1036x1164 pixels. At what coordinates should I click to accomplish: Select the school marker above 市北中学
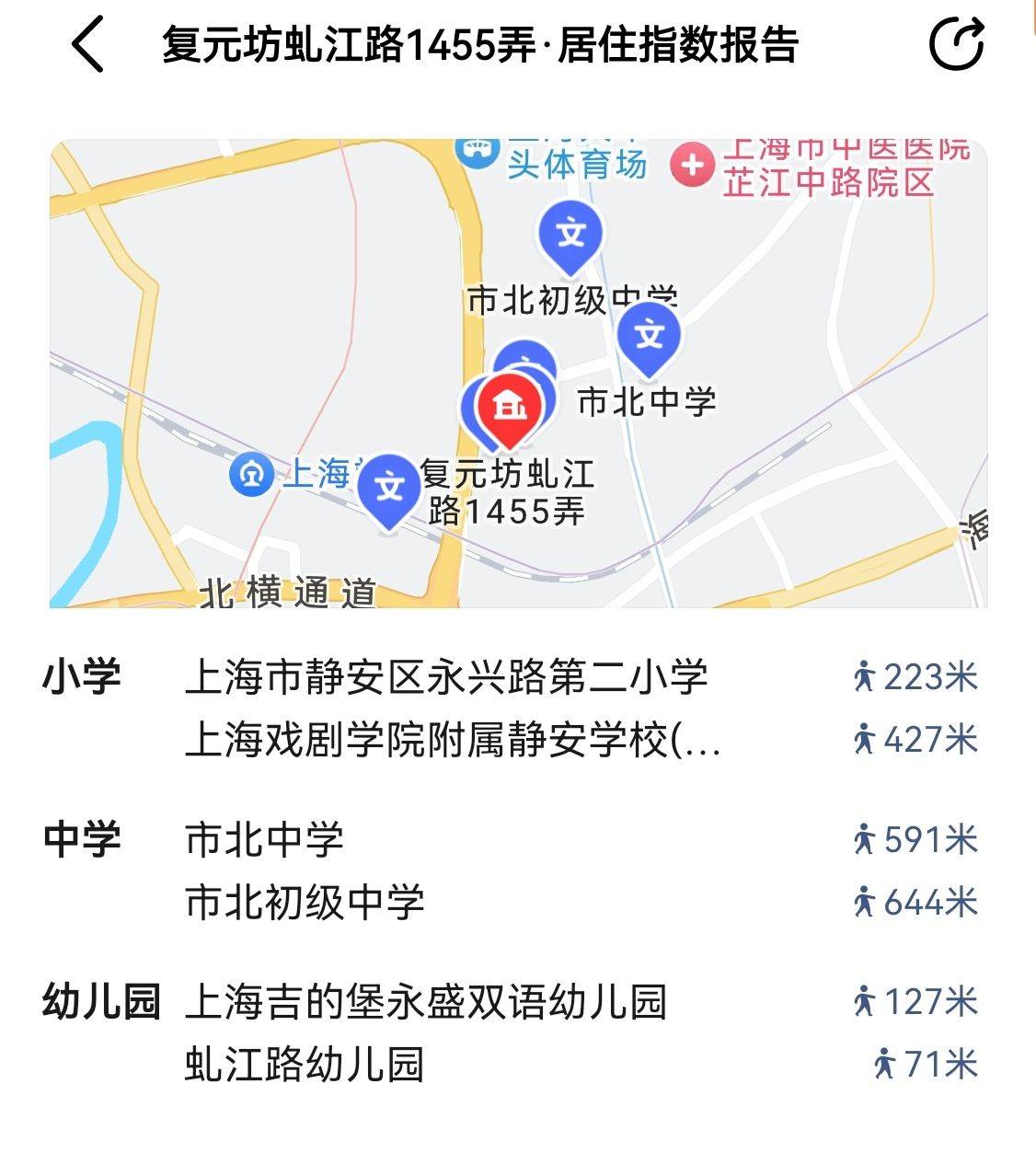pyautogui.click(x=650, y=338)
